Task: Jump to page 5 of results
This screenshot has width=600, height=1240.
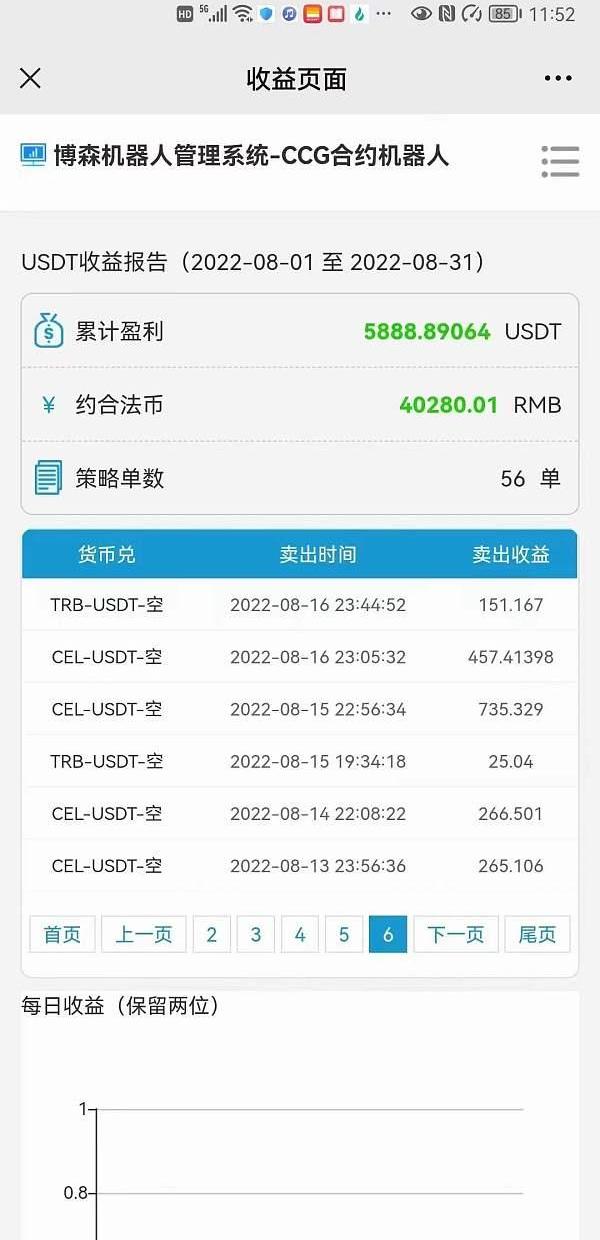Action: (344, 934)
